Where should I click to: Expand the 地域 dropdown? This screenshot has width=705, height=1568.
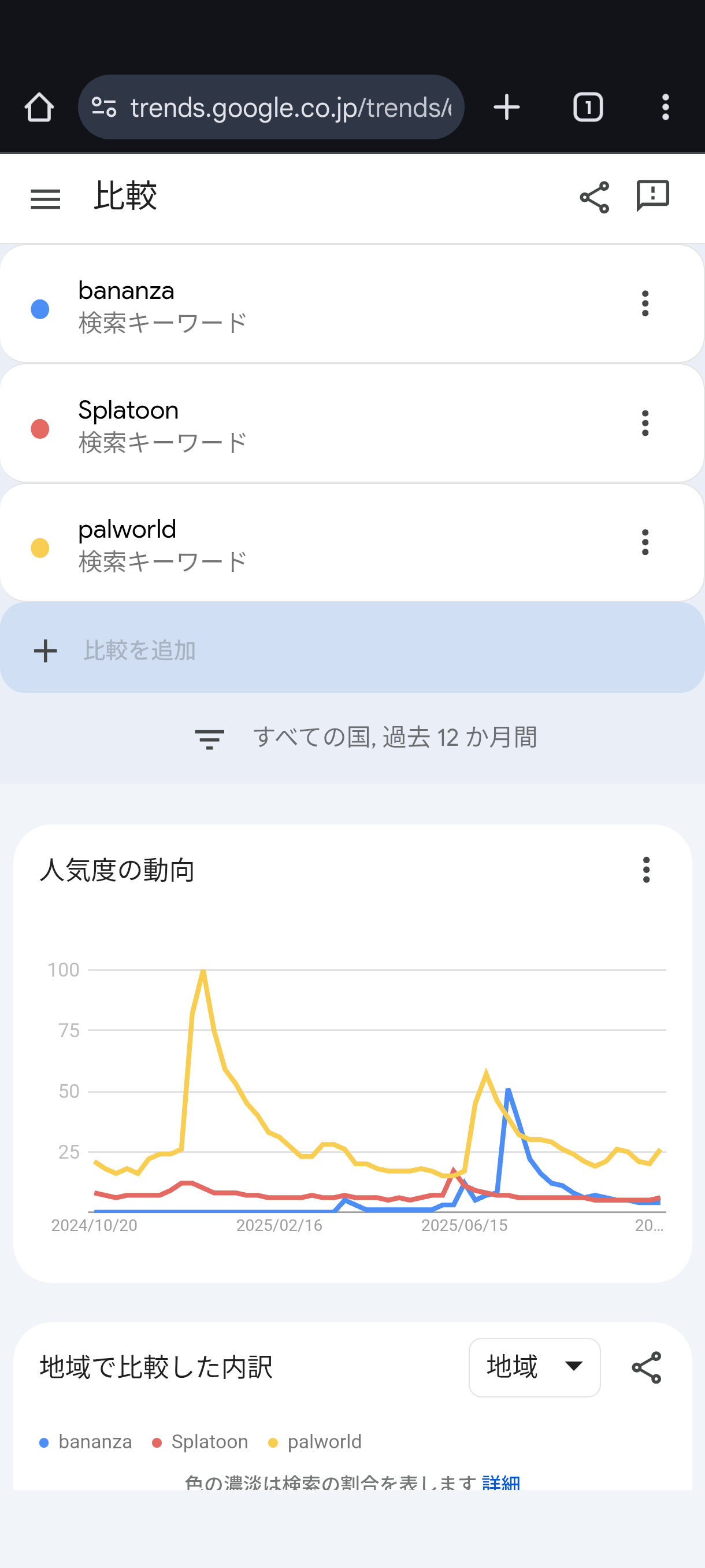[x=534, y=1367]
